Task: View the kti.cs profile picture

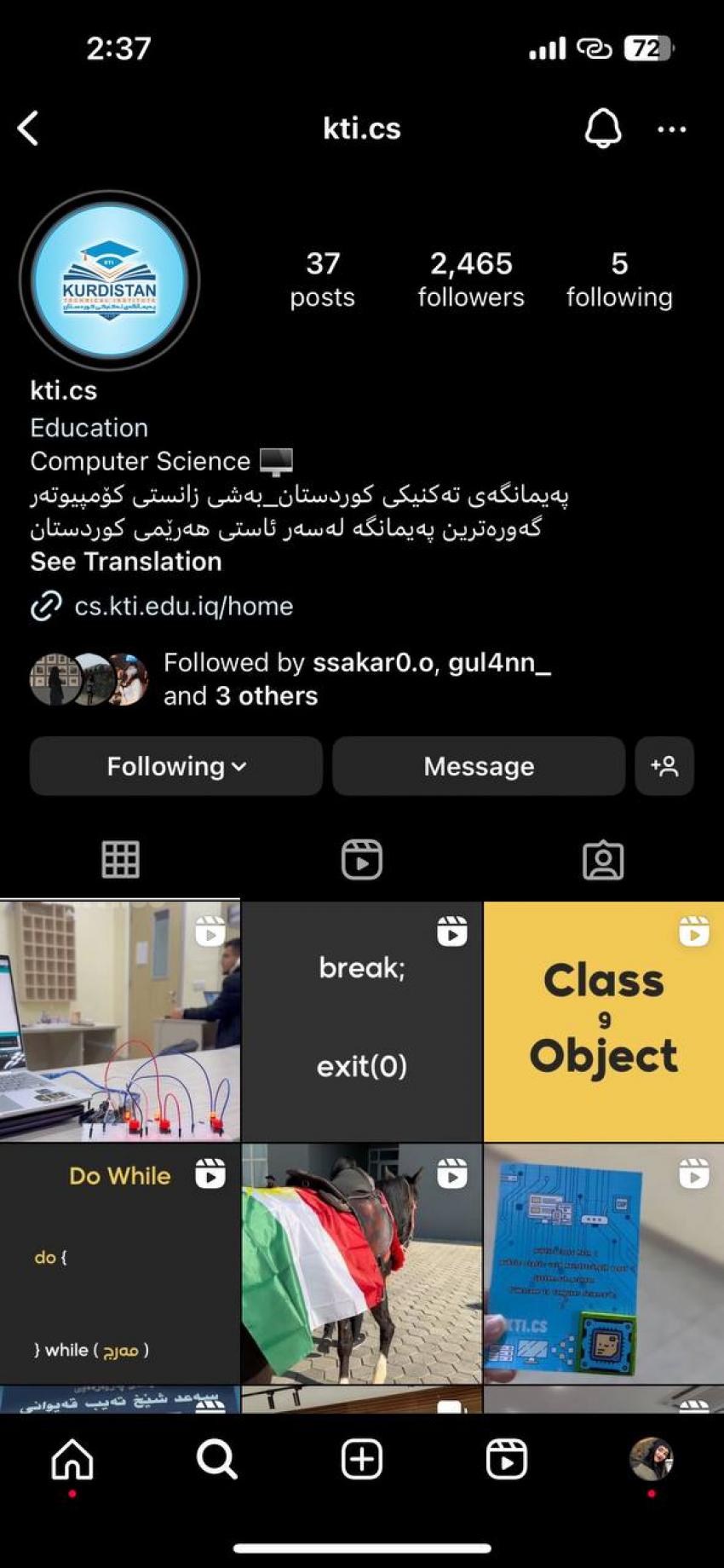Action: click(x=110, y=280)
